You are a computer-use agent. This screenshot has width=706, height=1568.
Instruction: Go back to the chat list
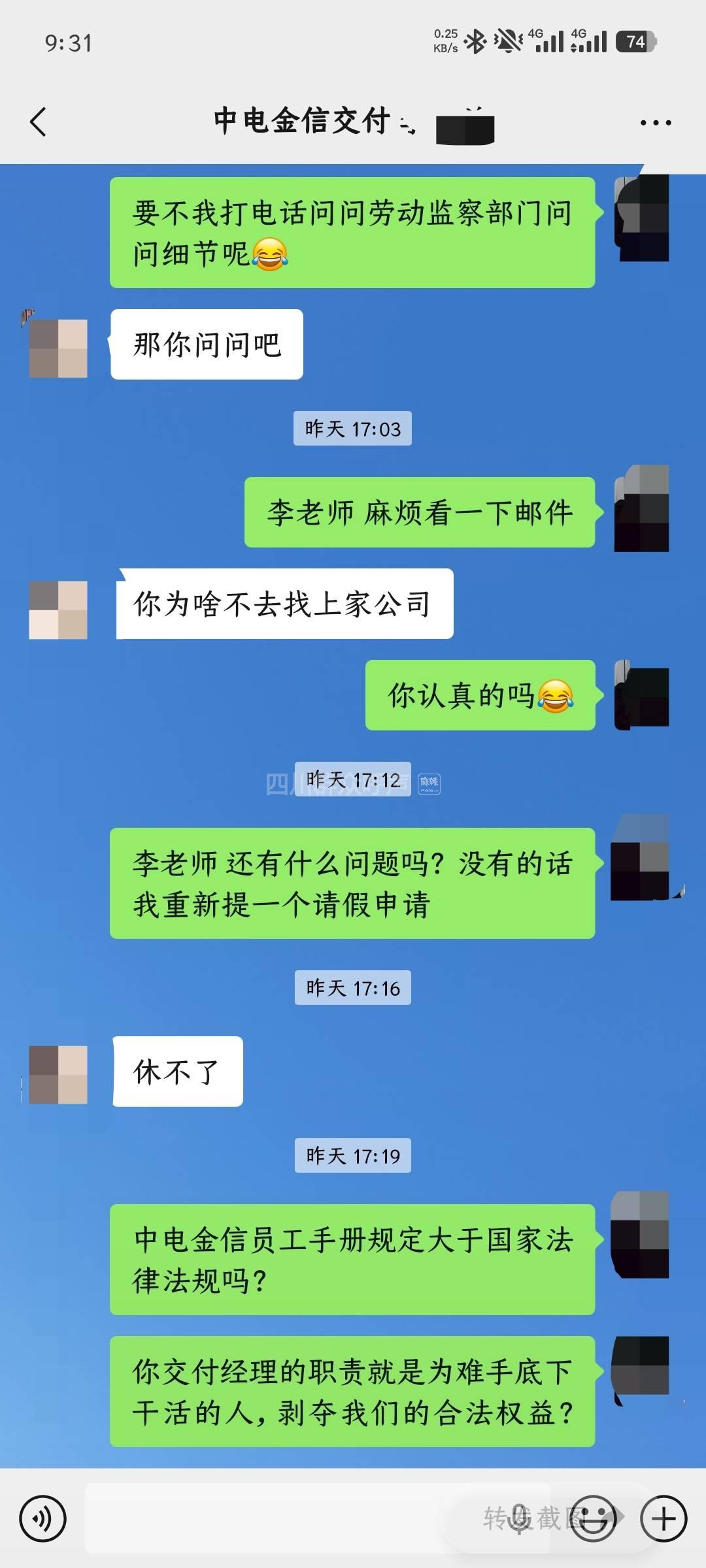(39, 122)
